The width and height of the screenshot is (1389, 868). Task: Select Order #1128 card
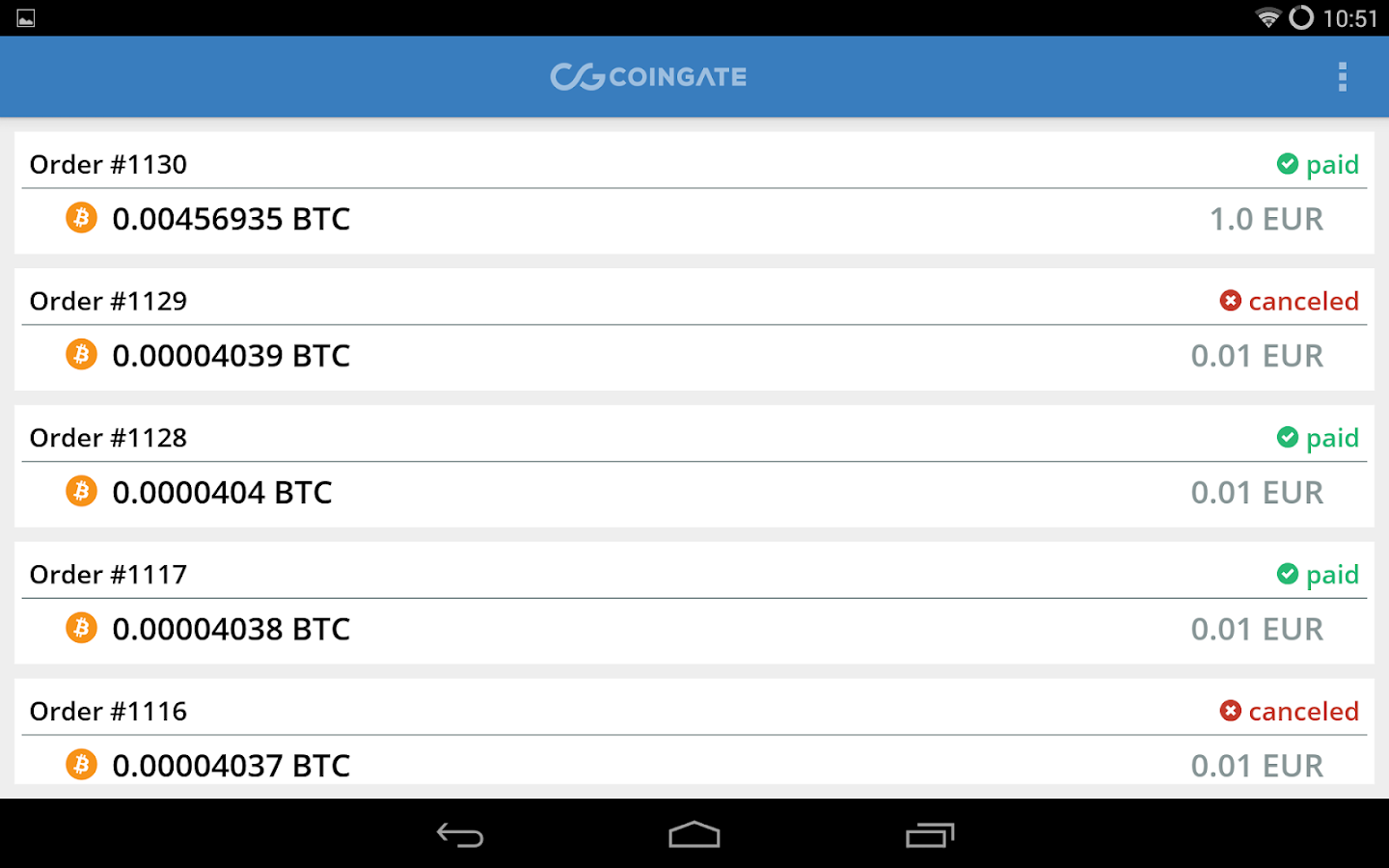pyautogui.click(x=694, y=467)
